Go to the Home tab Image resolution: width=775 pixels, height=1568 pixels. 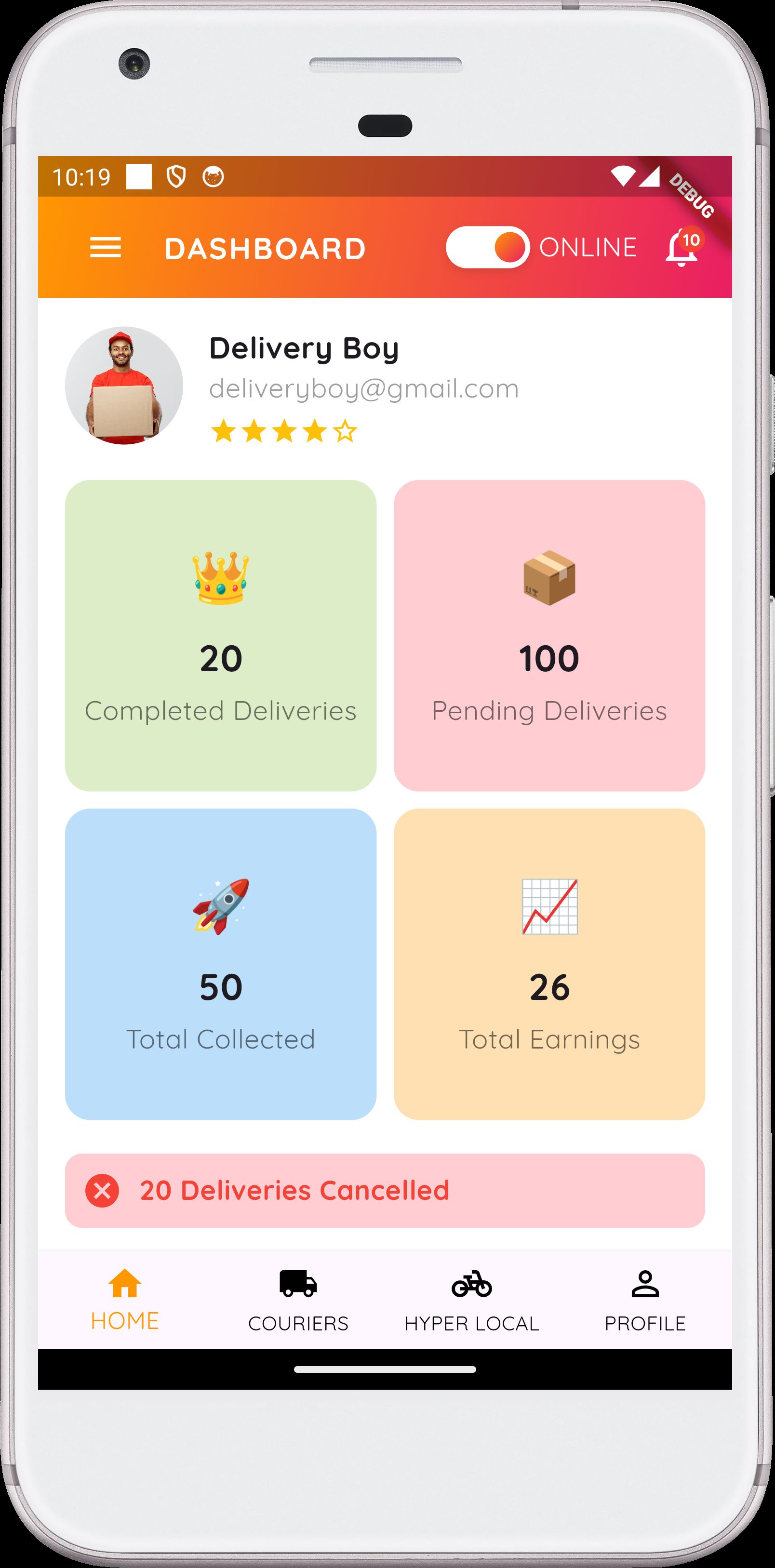pos(125,1299)
